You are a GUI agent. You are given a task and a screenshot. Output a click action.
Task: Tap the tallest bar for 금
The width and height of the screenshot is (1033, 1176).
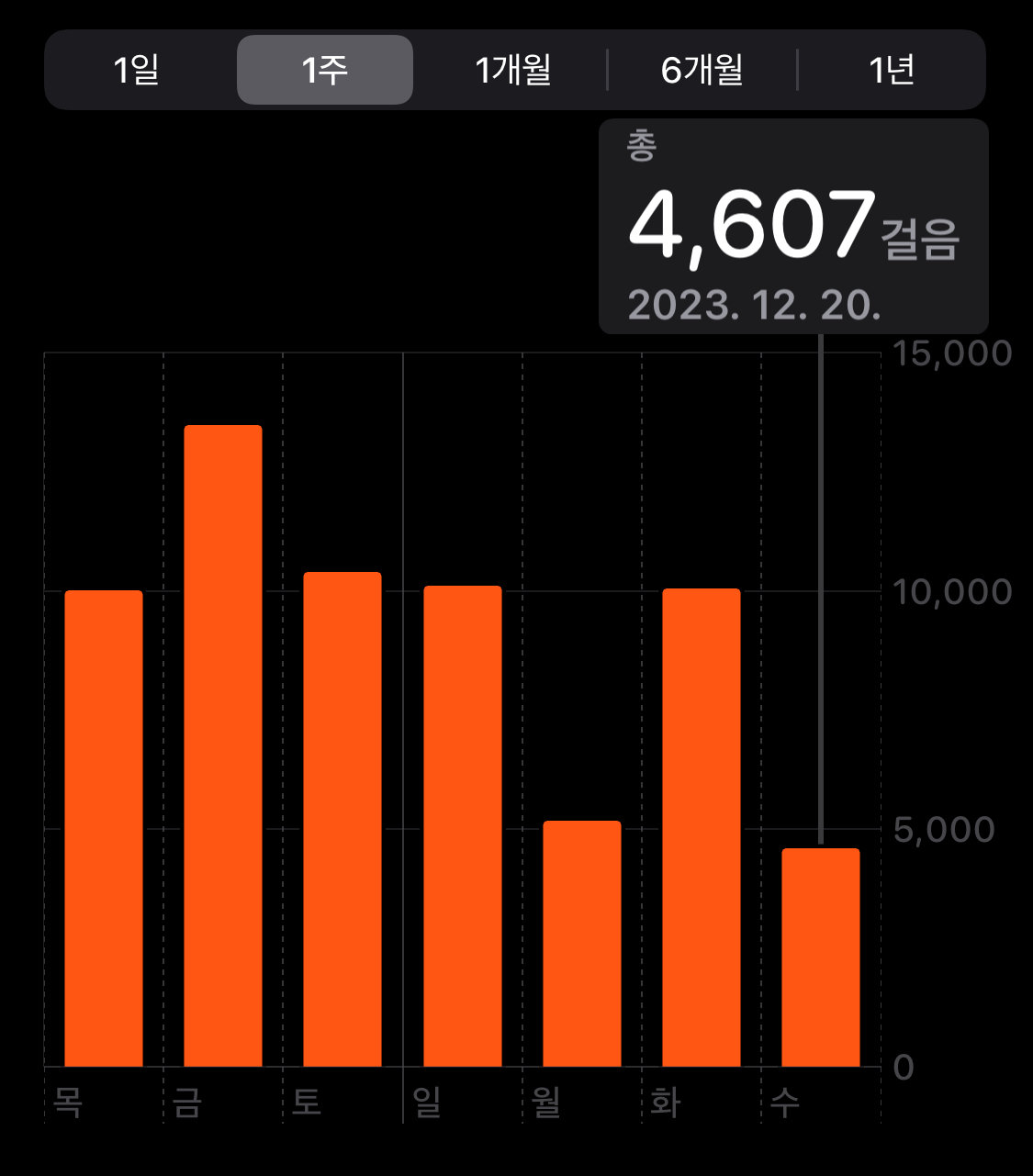tap(223, 745)
